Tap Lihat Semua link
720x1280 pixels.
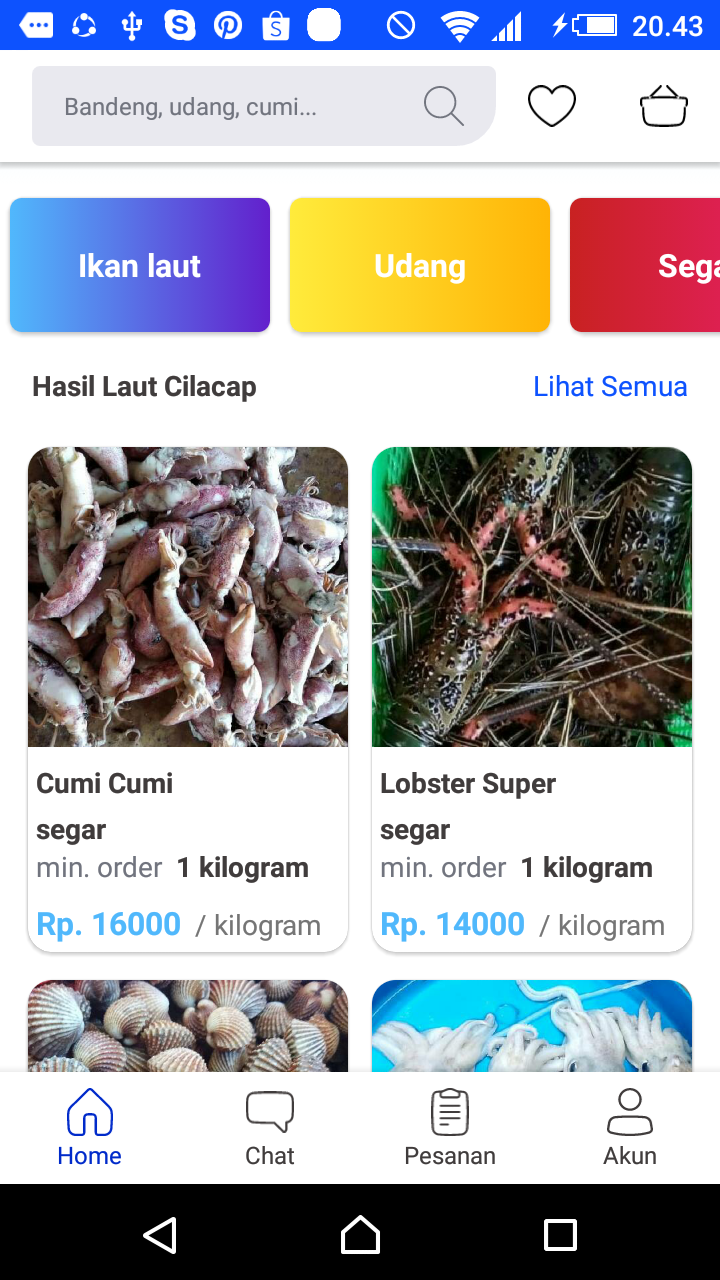tap(610, 387)
